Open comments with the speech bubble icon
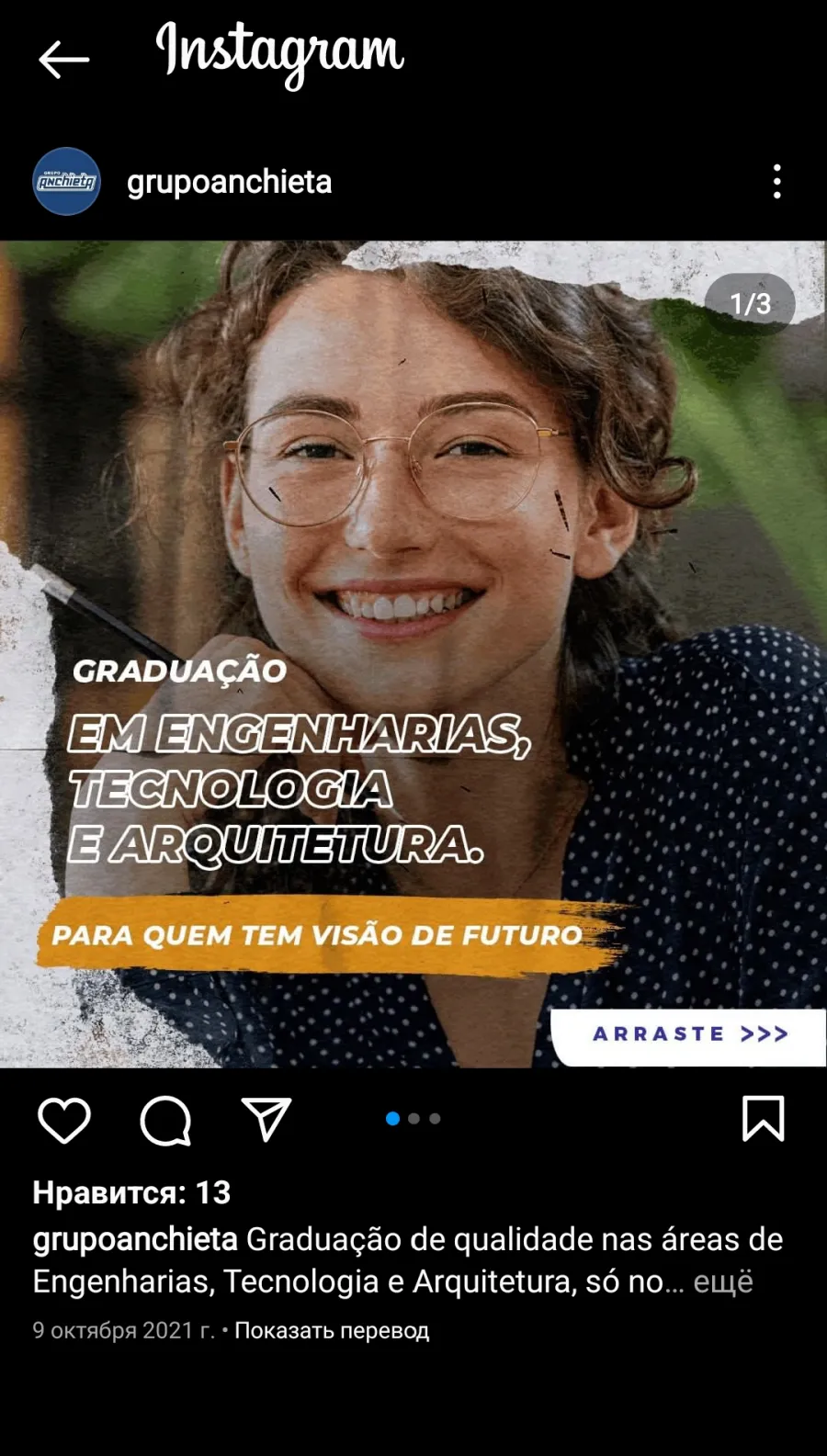827x1456 pixels. 165,1120
